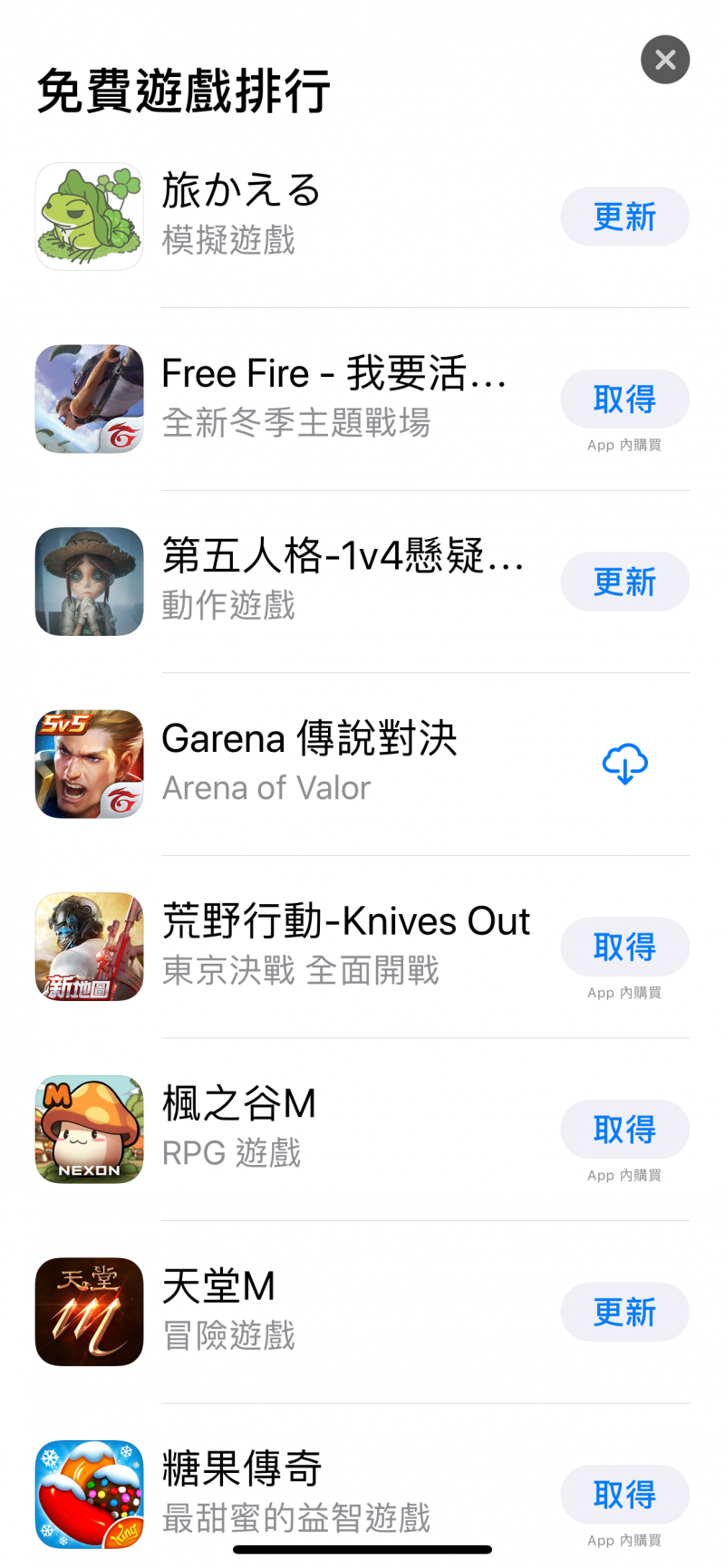Screen dimensions: 725x1568
Task: Get the 糖果傳奇 game
Action: 624,1495
